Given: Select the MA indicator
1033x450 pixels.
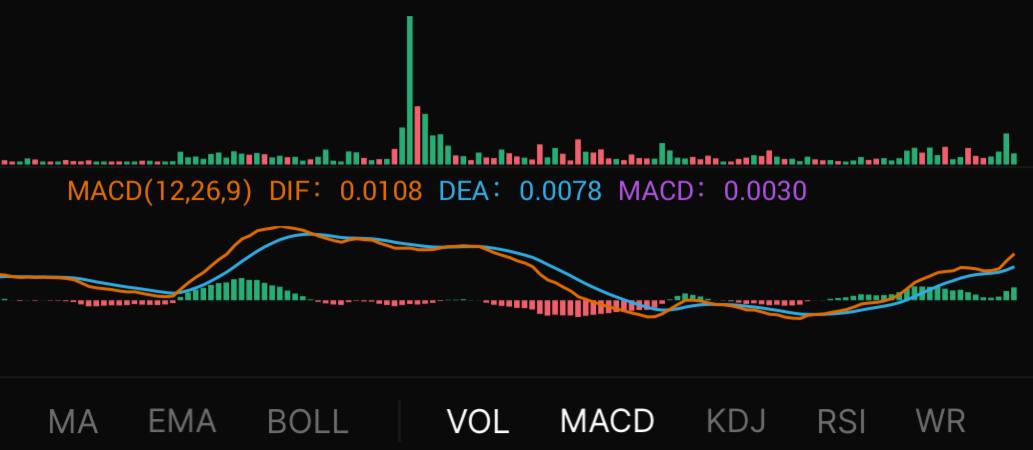Looking at the screenshot, I should tap(73, 421).
